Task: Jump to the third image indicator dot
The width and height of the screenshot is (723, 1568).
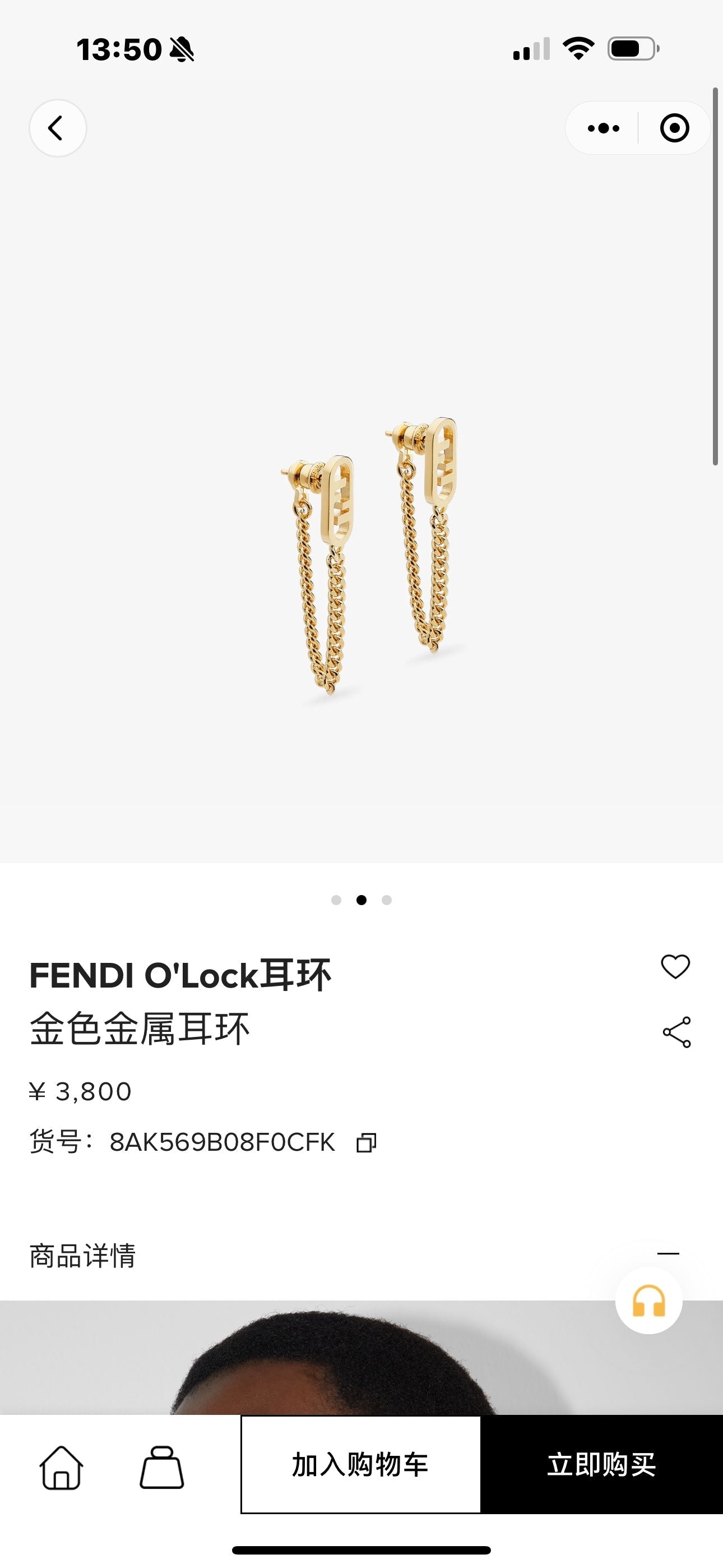Action: coord(387,900)
